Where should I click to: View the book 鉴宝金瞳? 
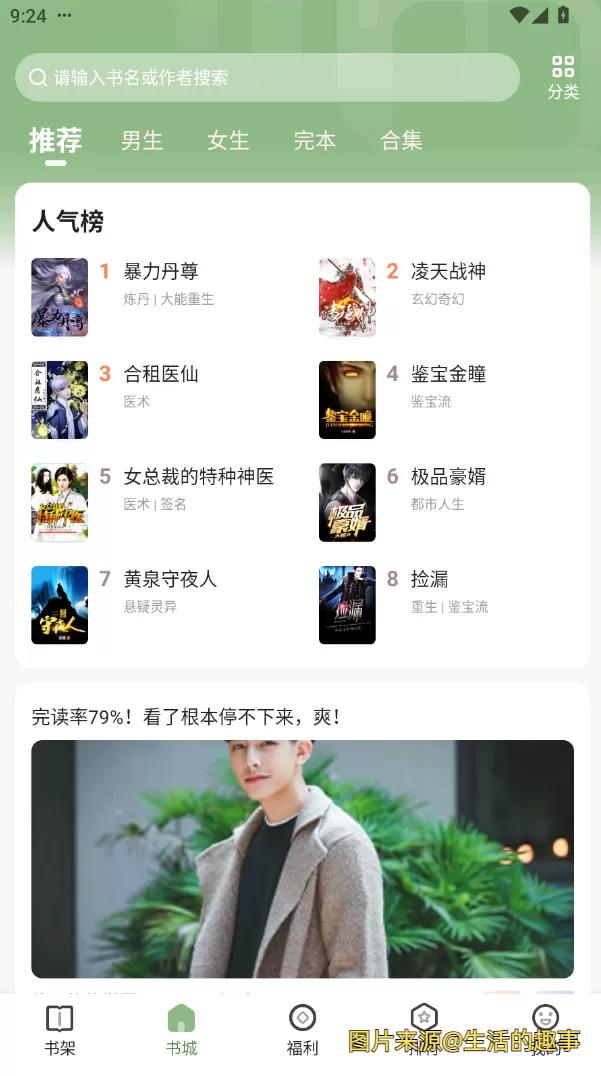click(448, 375)
